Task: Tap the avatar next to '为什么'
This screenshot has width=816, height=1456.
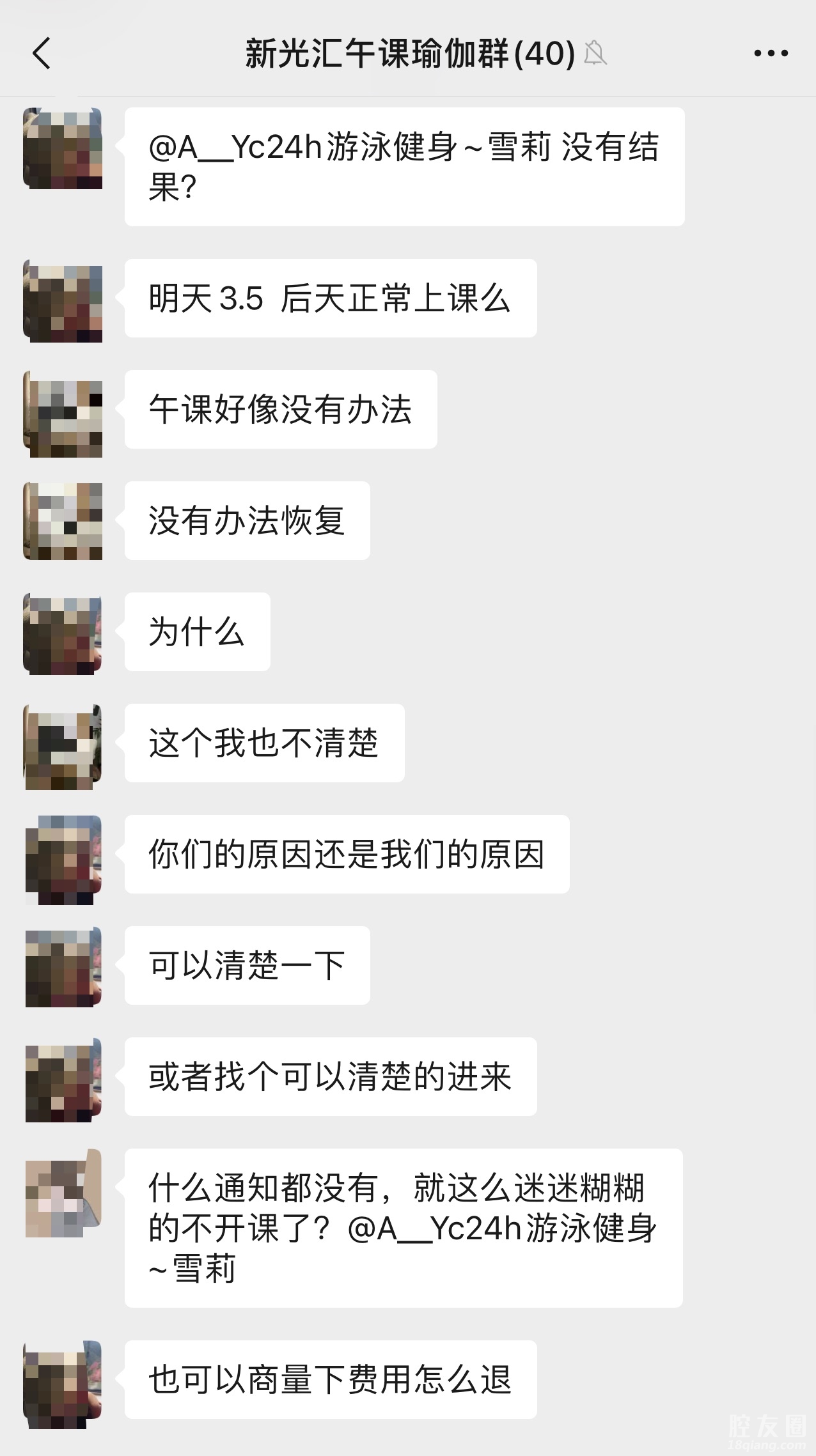Action: tap(63, 634)
